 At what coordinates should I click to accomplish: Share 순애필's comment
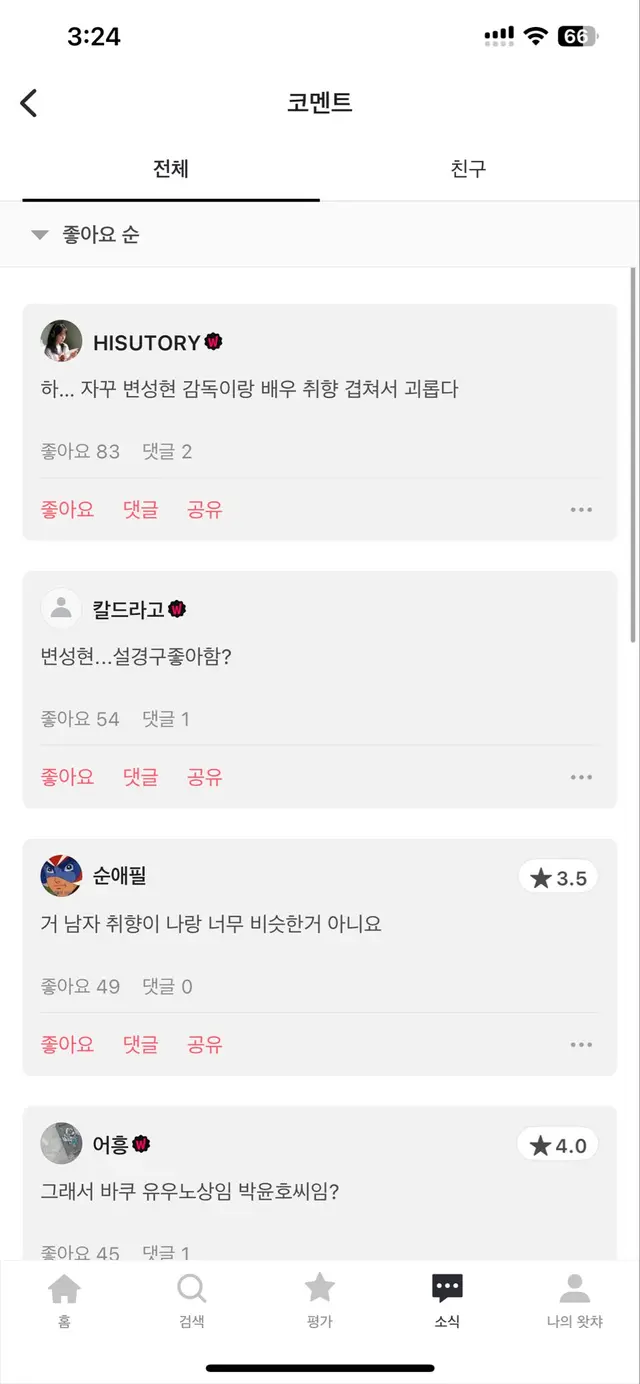click(x=204, y=1044)
